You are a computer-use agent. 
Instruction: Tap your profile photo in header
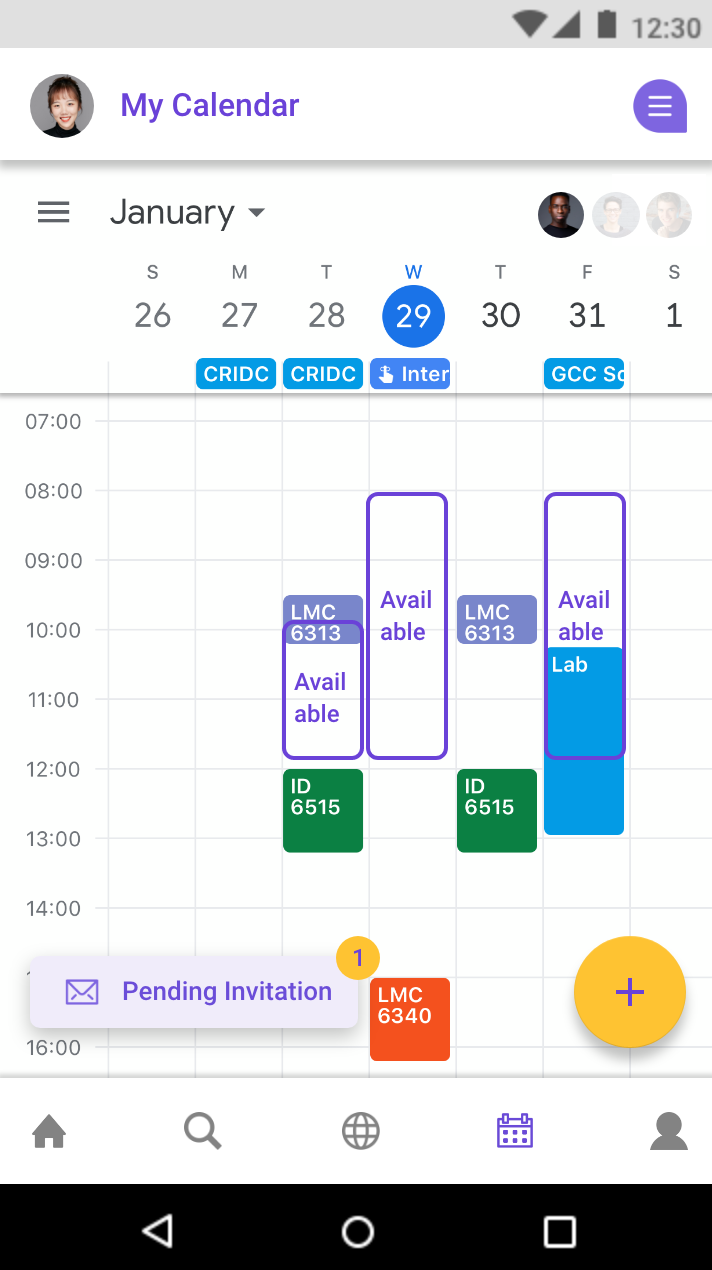(x=62, y=106)
